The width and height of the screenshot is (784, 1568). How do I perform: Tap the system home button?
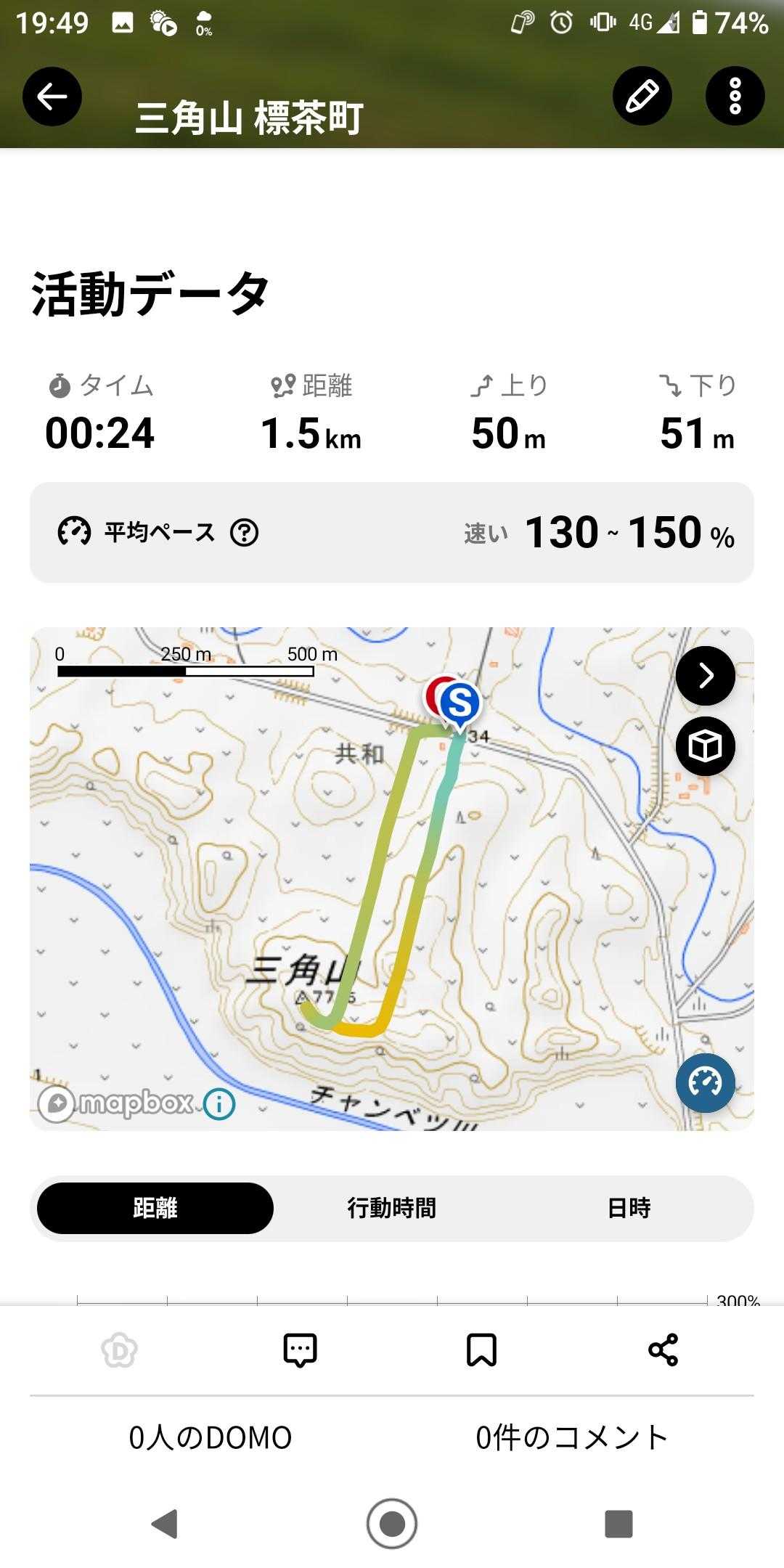[392, 1524]
